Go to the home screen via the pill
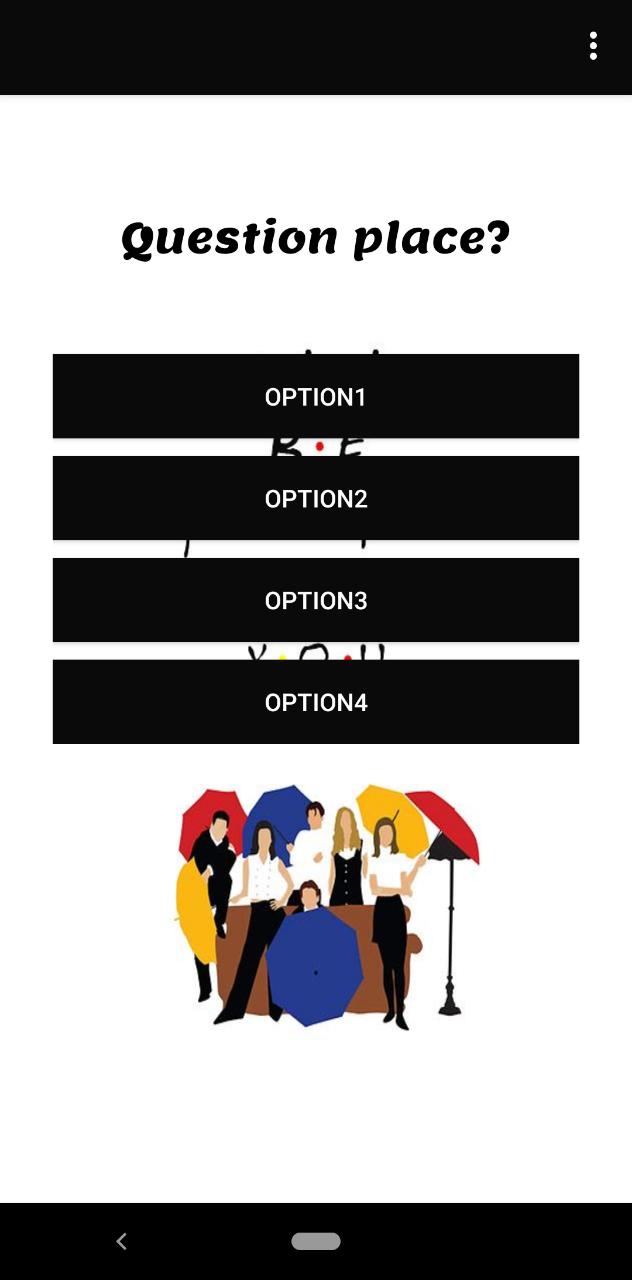The width and height of the screenshot is (632, 1280). (x=316, y=1241)
